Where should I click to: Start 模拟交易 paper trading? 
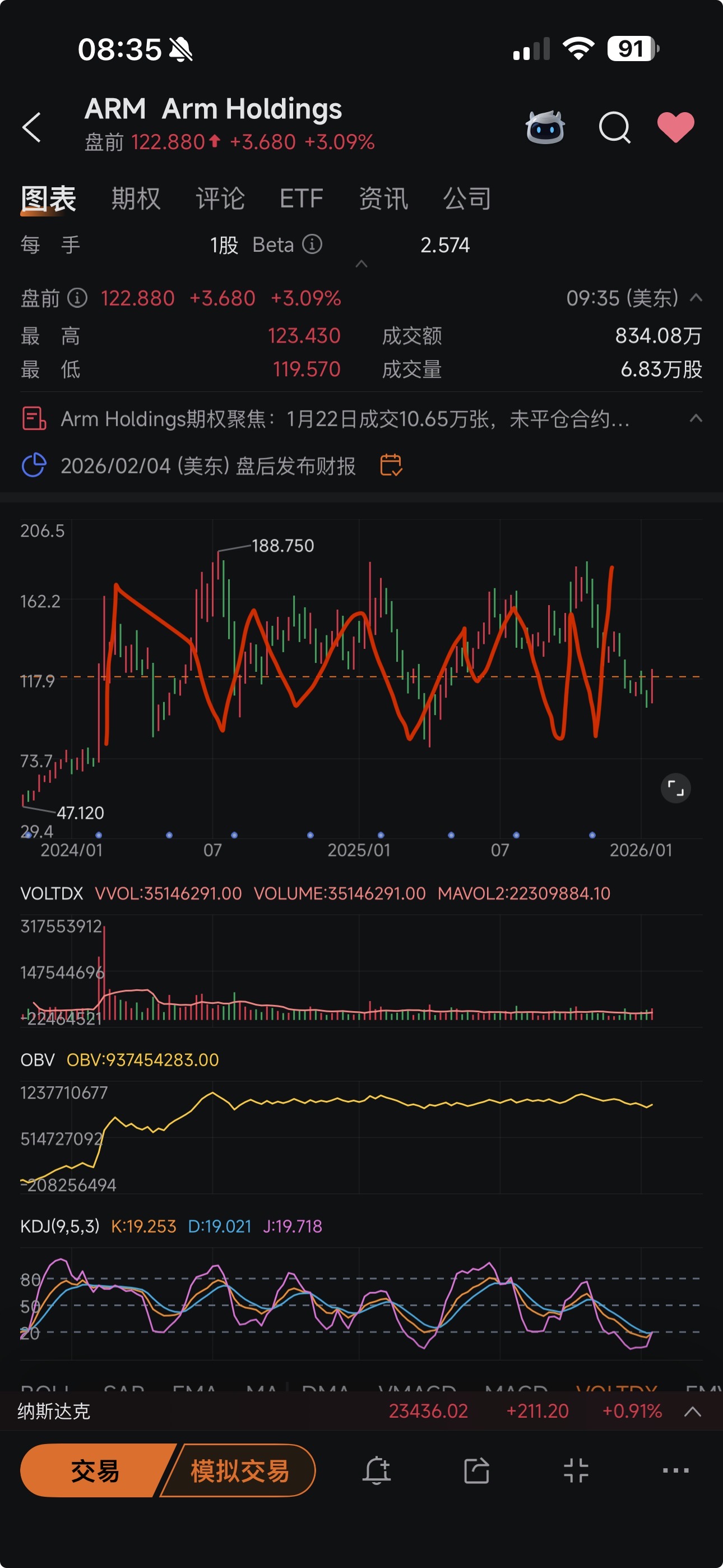point(240,1470)
